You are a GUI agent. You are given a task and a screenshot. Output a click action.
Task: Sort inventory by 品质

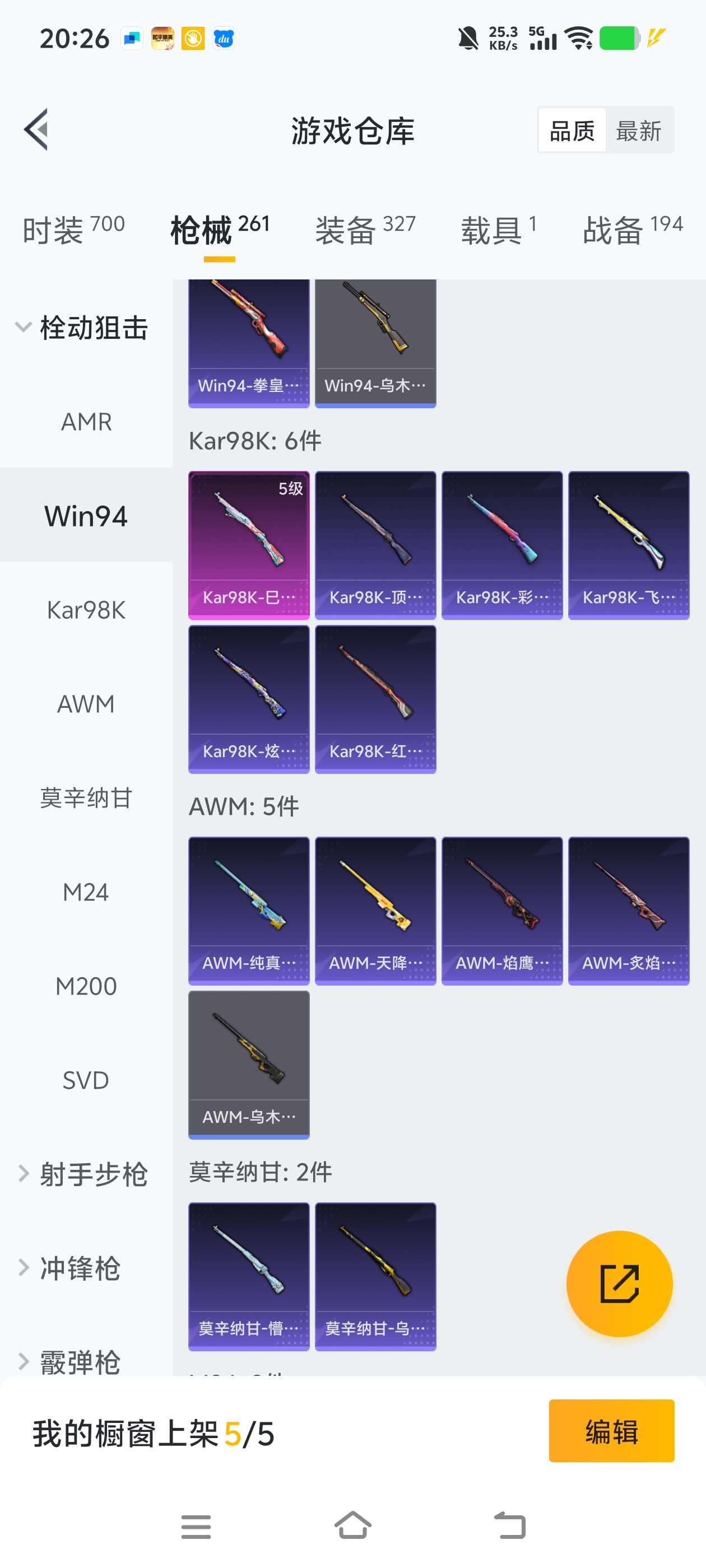[572, 131]
